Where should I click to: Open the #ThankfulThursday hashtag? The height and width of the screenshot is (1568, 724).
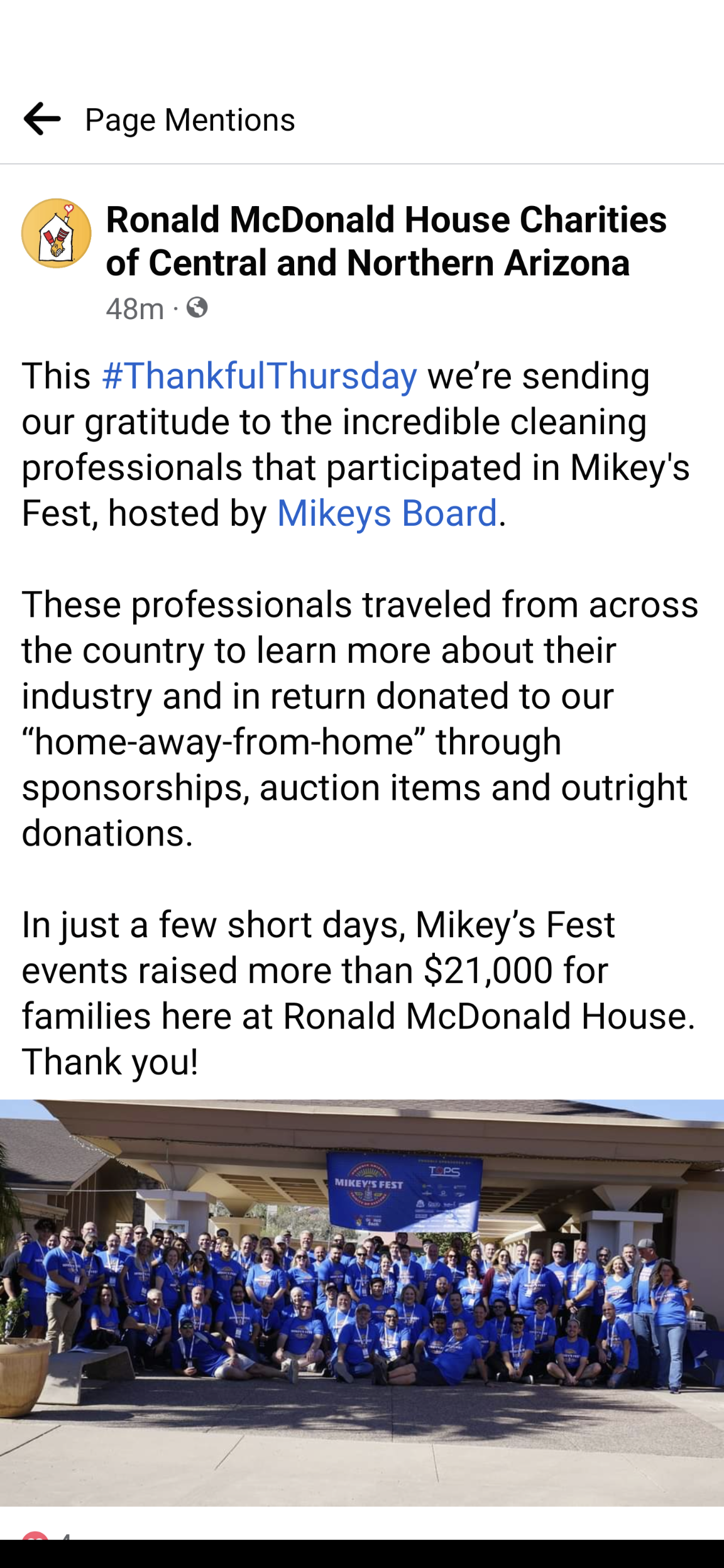pos(259,376)
